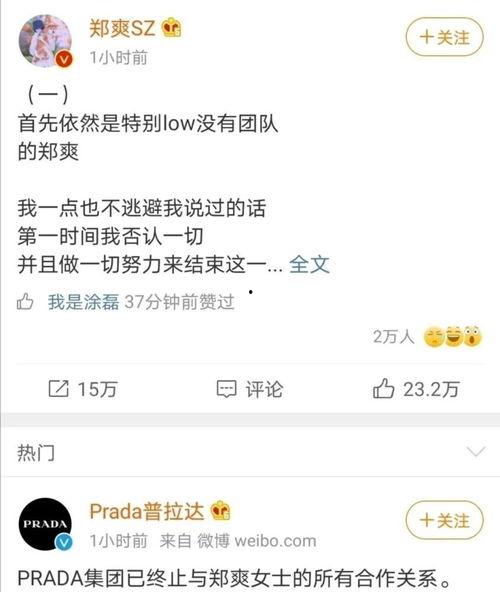Open 评论 to comment on the post
Screen dimensions: 500x592
pyautogui.click(x=250, y=389)
